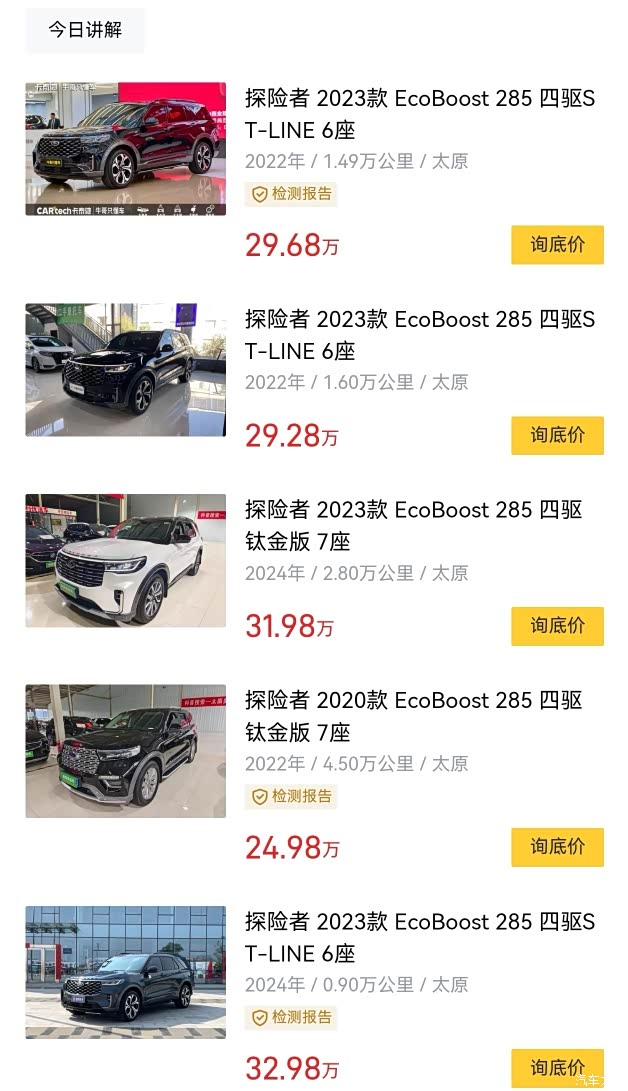This screenshot has height=1091, width=628.
Task: View 检测报告 for the 4.50万公里 car
Action: point(291,796)
